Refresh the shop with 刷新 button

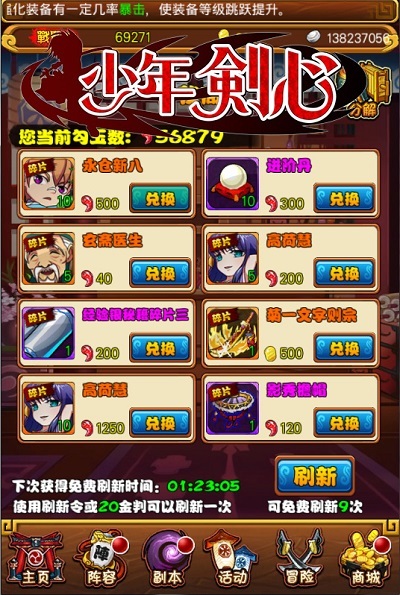tap(315, 476)
